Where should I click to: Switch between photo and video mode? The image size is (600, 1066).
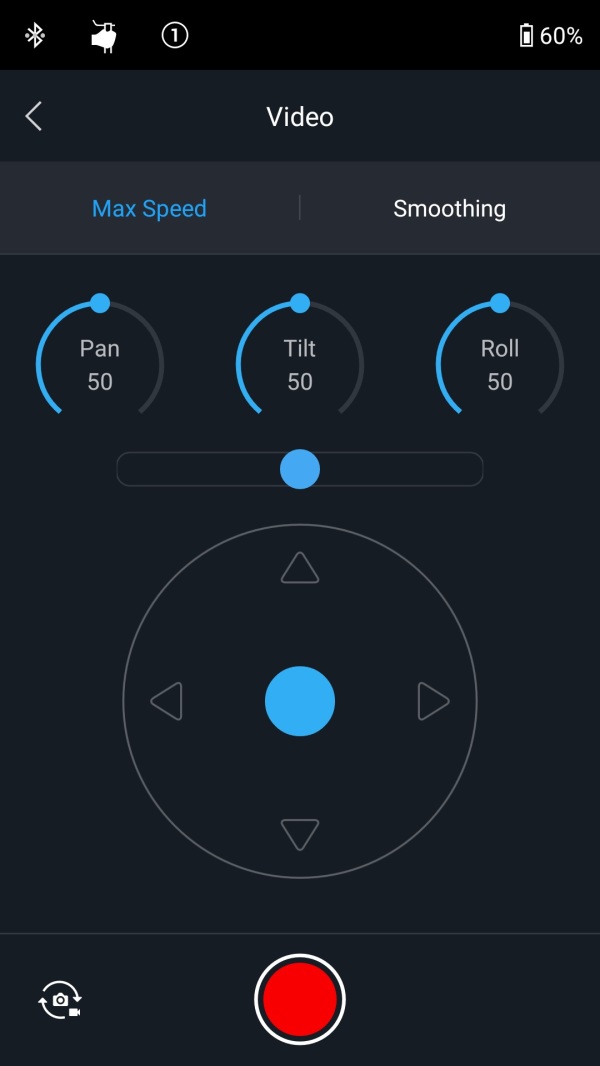(60, 1000)
